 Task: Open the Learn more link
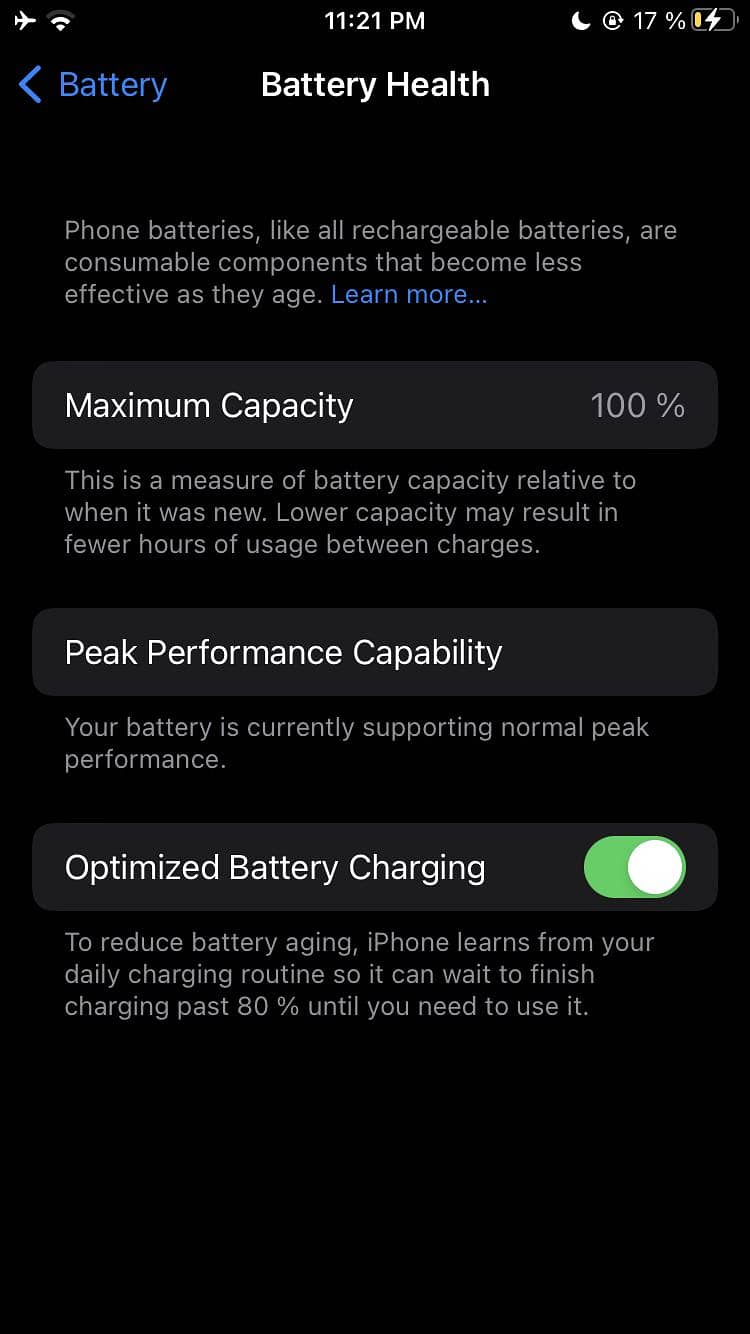coord(408,294)
